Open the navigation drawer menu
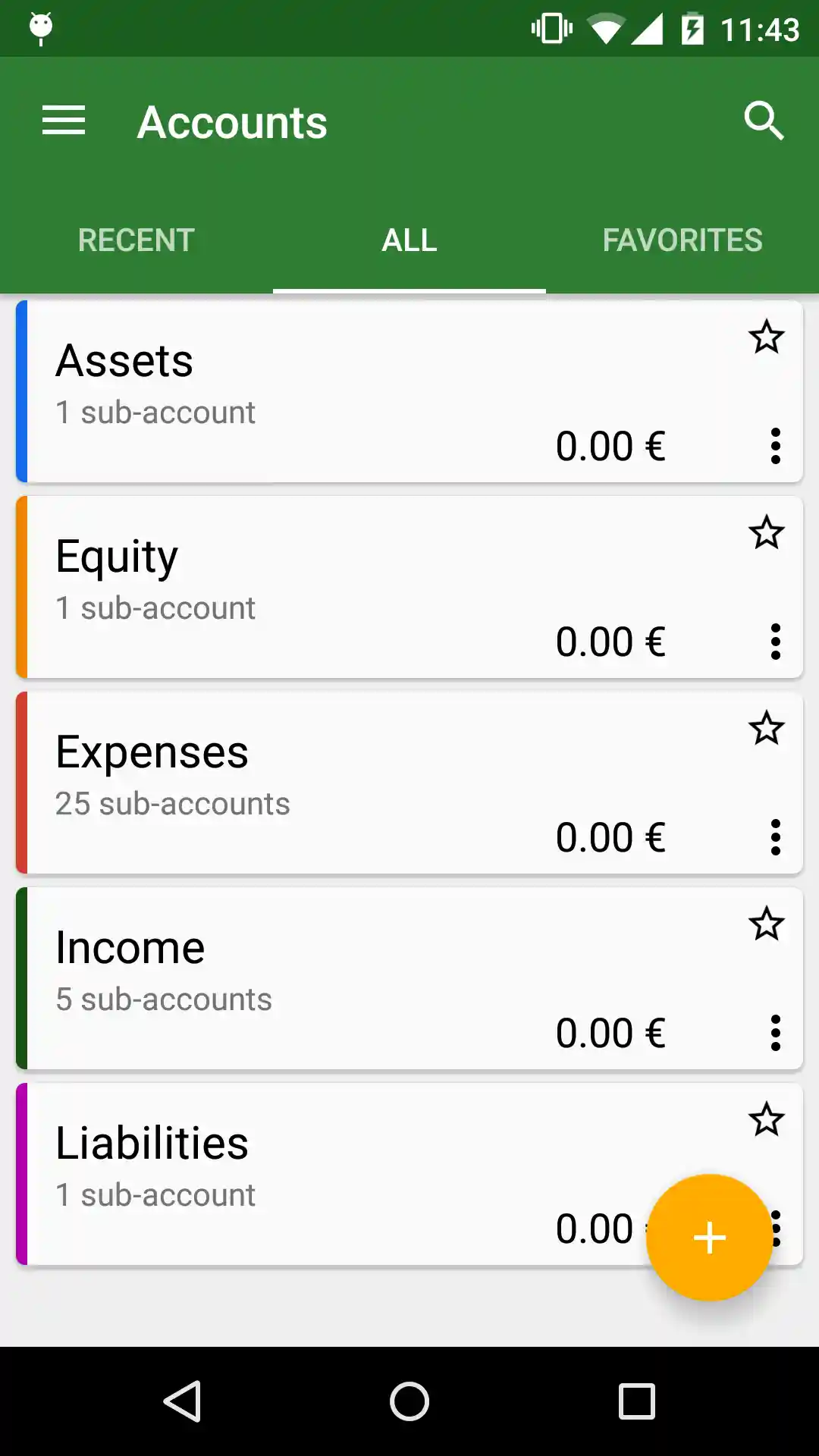The width and height of the screenshot is (819, 1456). 63,121
